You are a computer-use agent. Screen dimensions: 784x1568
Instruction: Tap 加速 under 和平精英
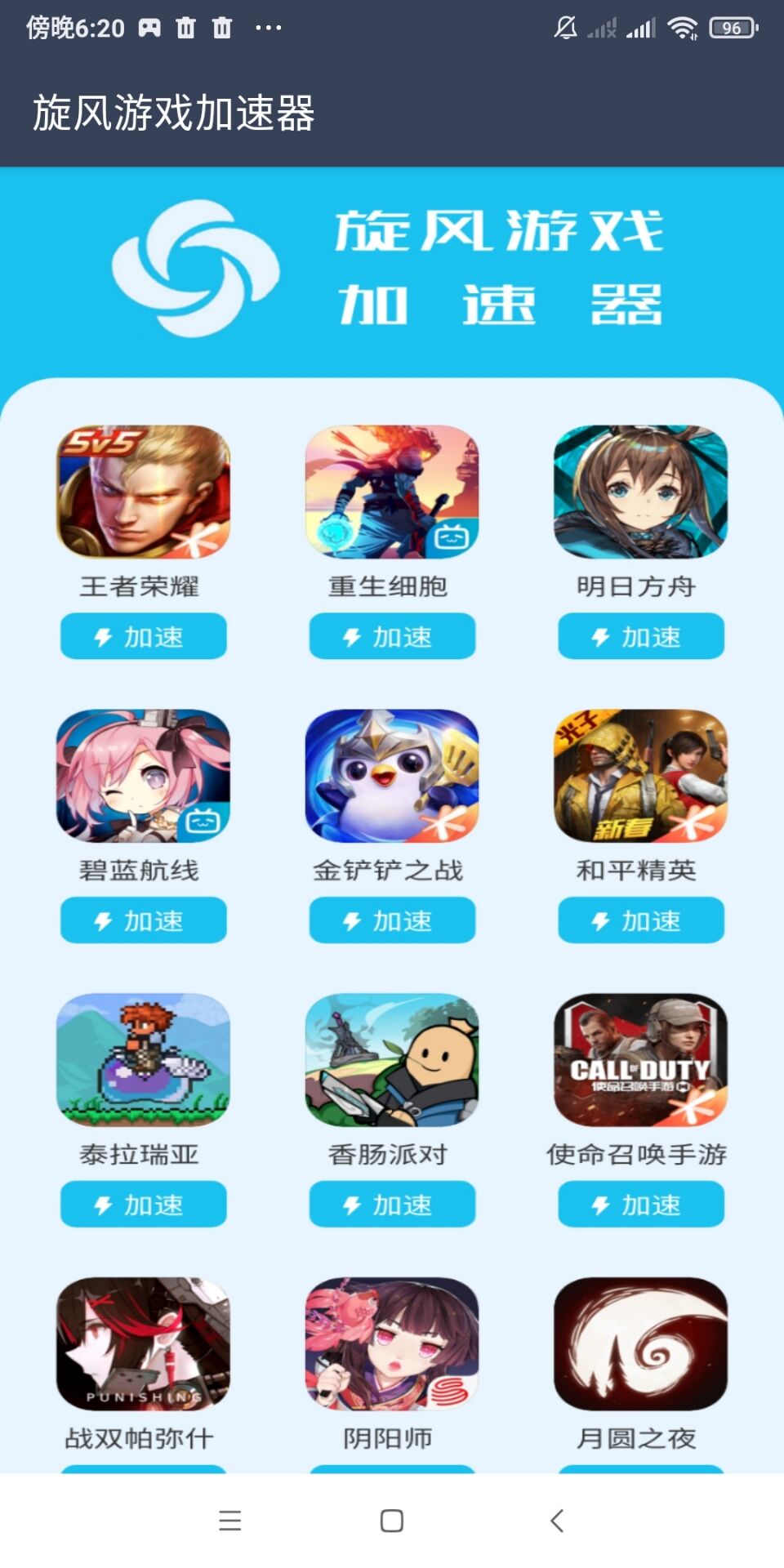[x=641, y=920]
